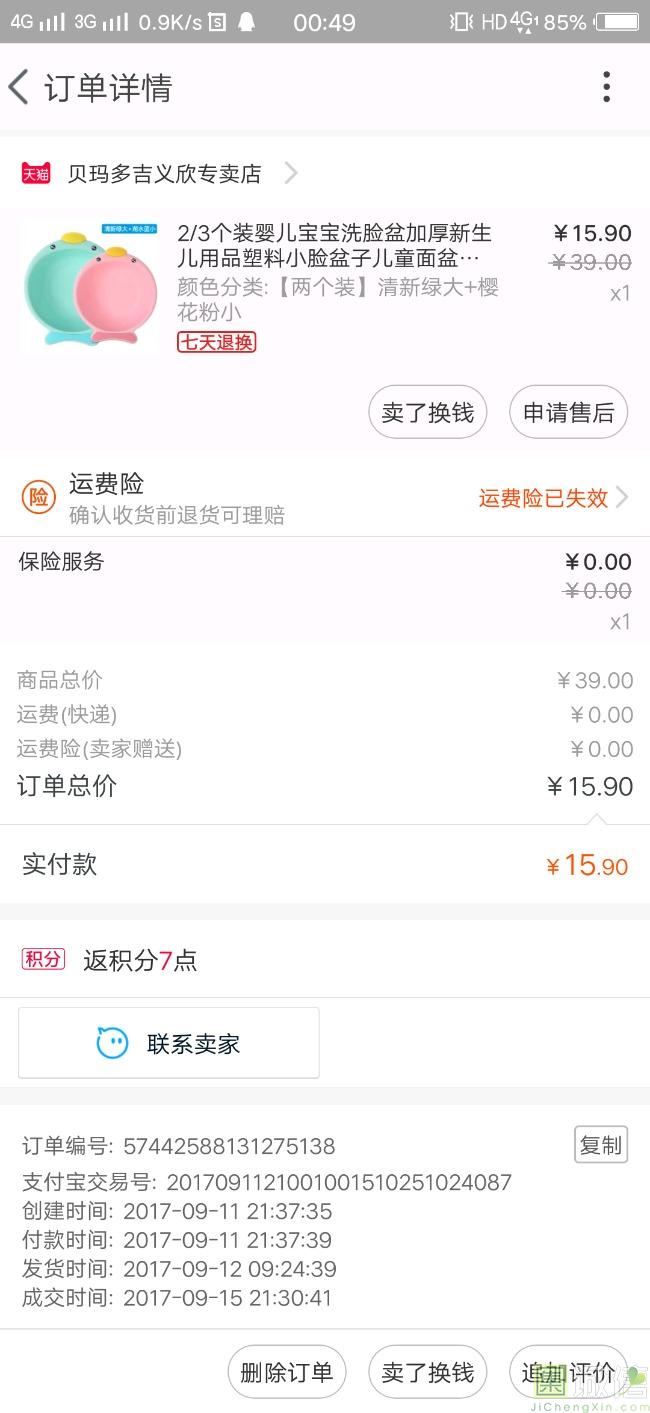Add a follow-up review with 追加评价
Image resolution: width=650 pixels, height=1413 pixels.
point(567,1372)
